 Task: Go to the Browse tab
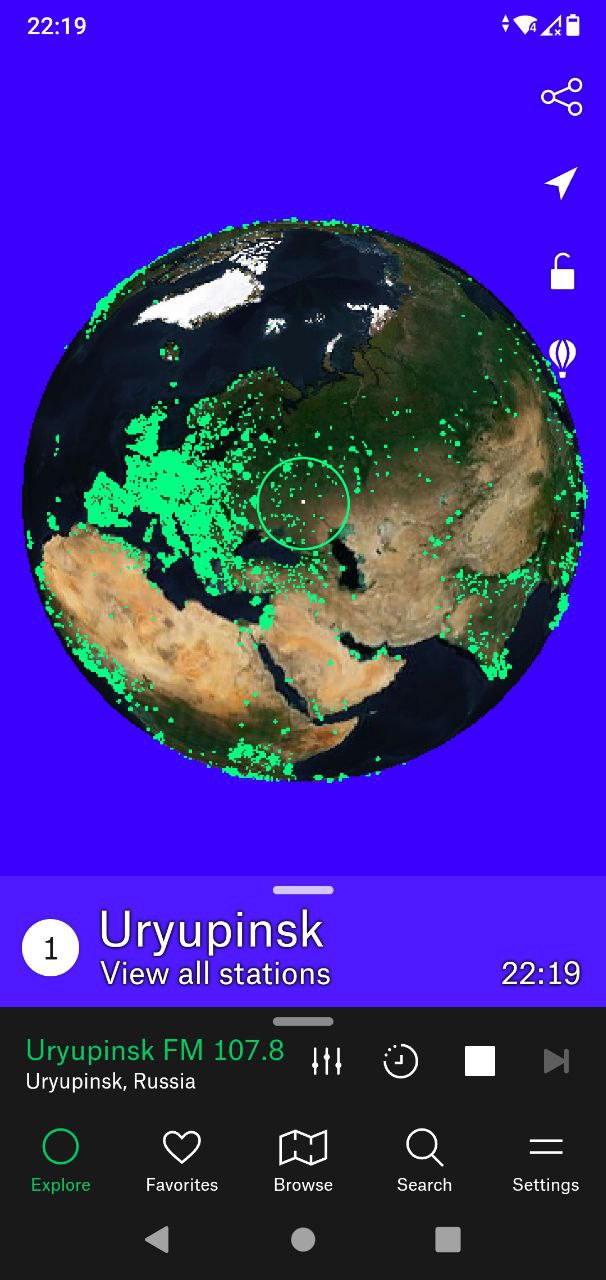[x=303, y=1160]
